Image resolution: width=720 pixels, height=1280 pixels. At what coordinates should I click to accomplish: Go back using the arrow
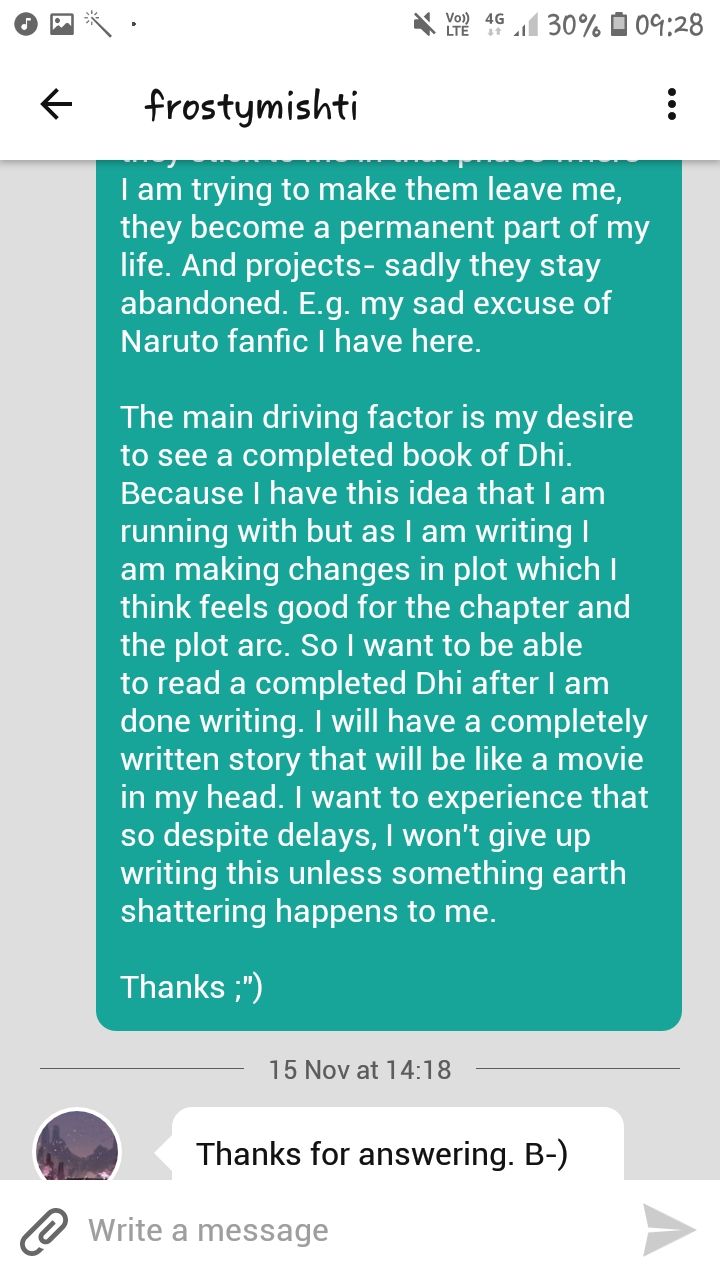tap(56, 104)
